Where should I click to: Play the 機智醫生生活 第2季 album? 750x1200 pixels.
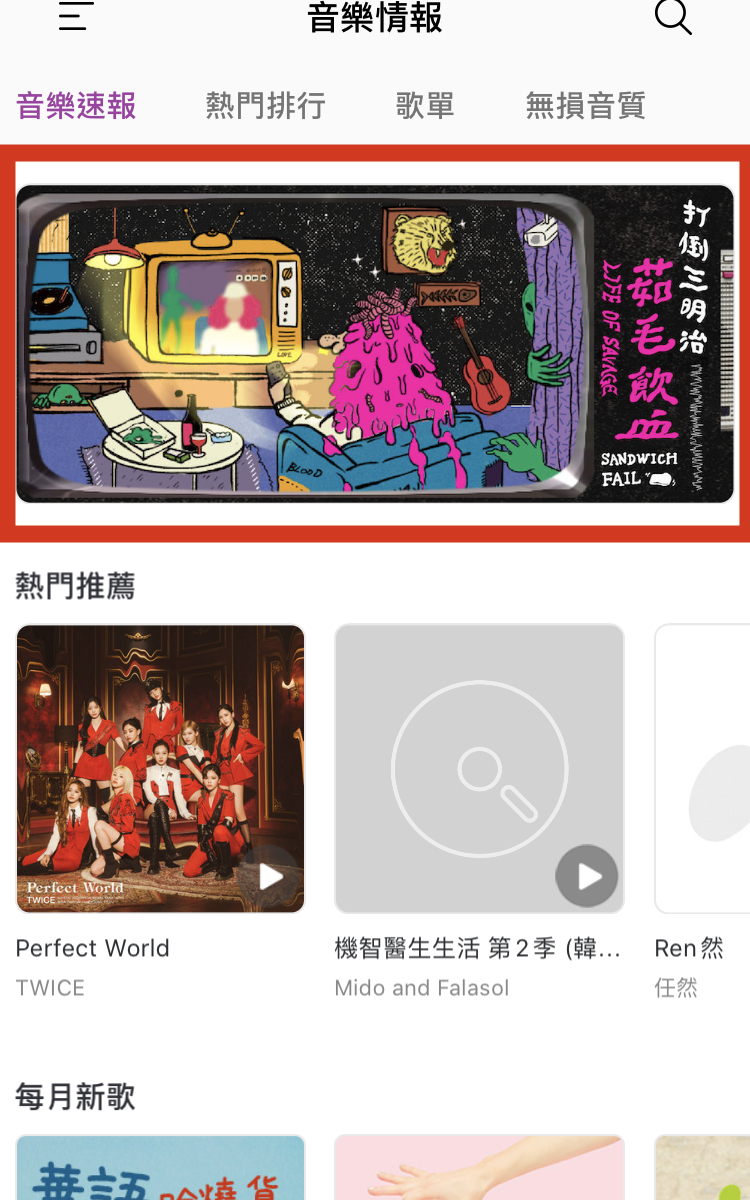[x=587, y=876]
